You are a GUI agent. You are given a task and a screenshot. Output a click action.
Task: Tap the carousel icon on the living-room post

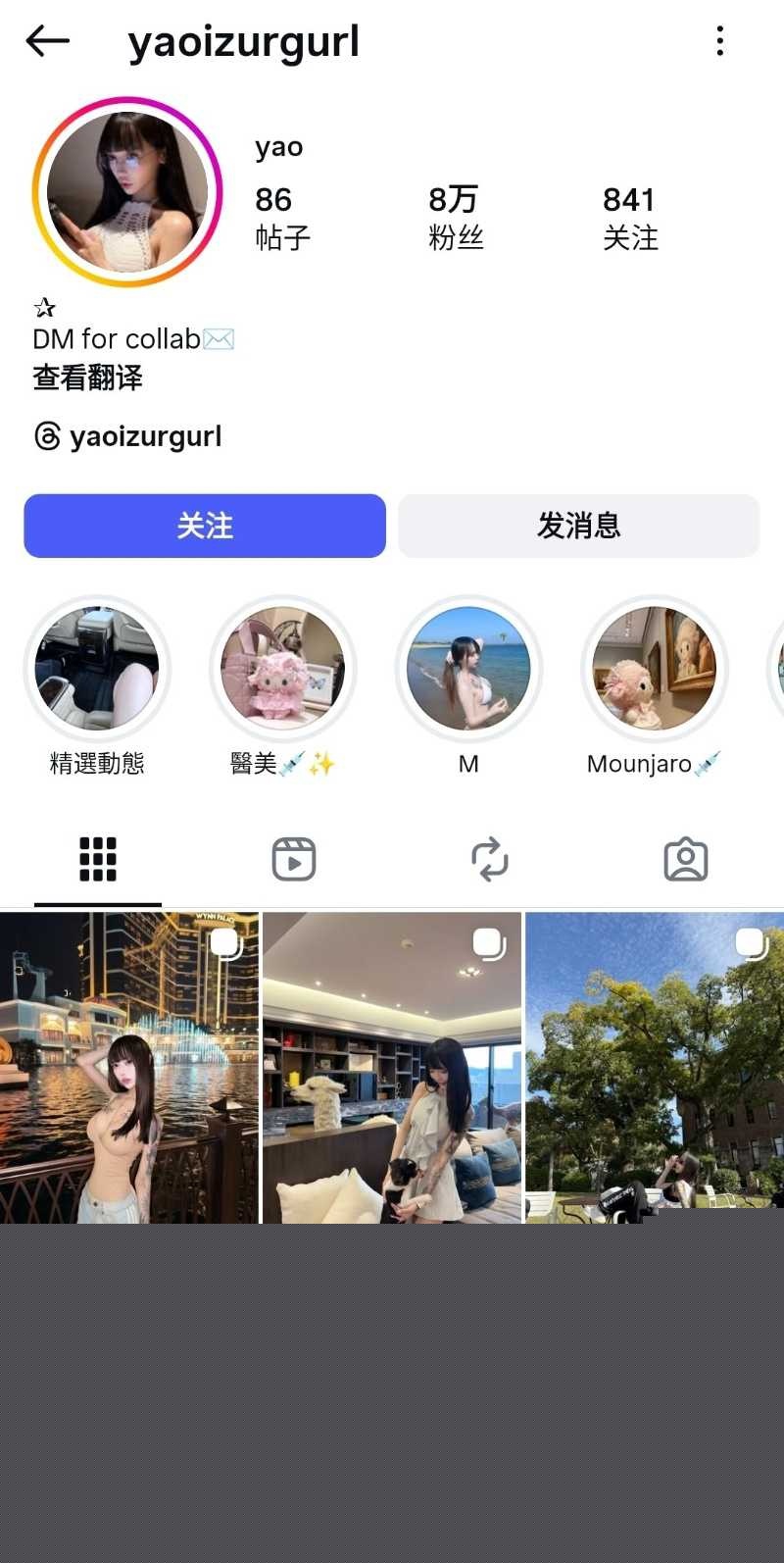(x=487, y=942)
